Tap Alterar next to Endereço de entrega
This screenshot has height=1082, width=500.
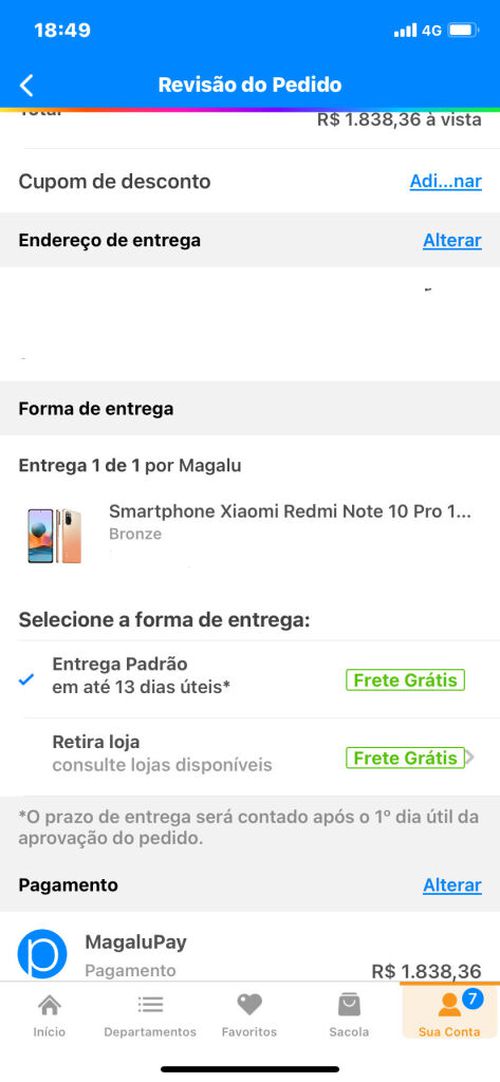[452, 240]
